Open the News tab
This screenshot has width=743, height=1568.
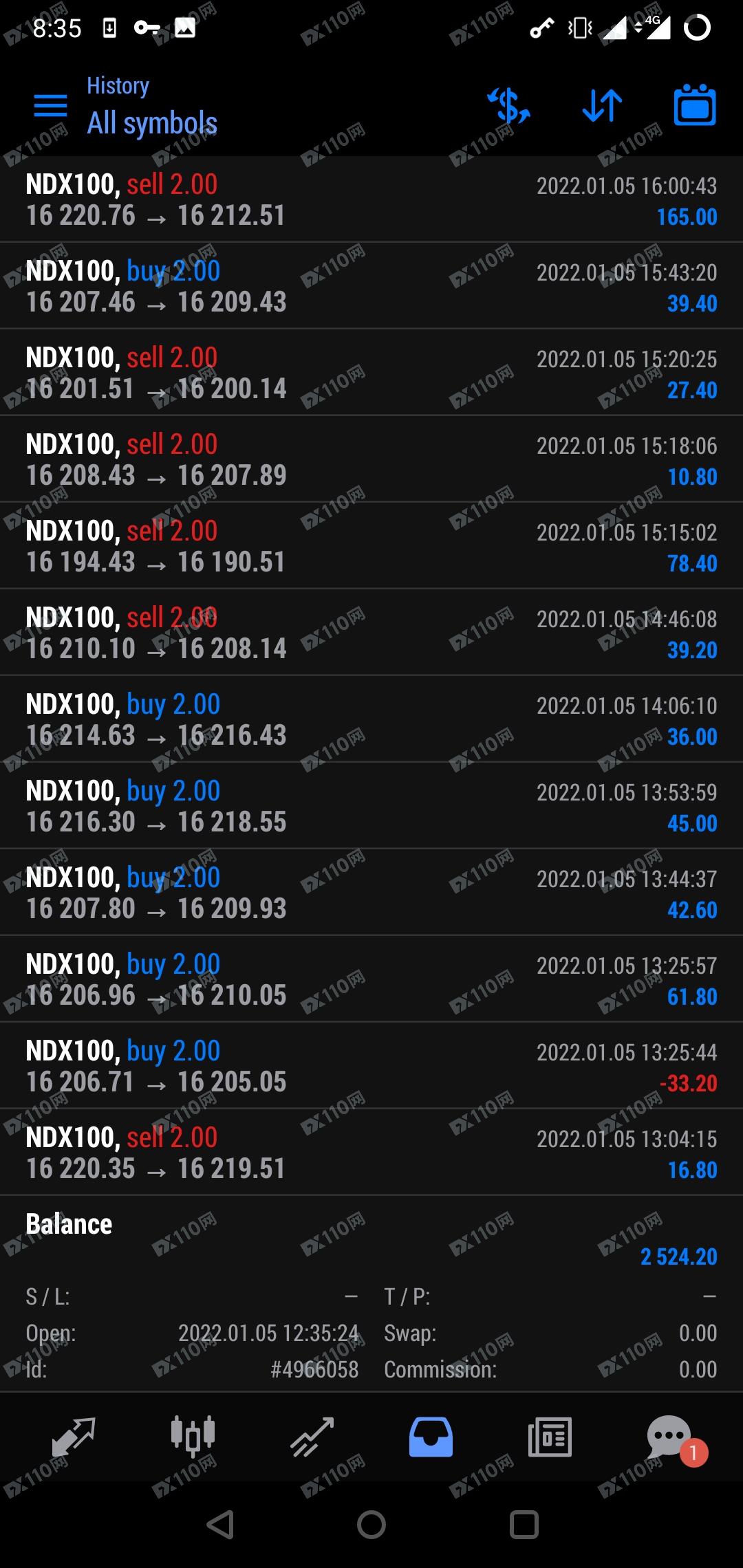550,1437
